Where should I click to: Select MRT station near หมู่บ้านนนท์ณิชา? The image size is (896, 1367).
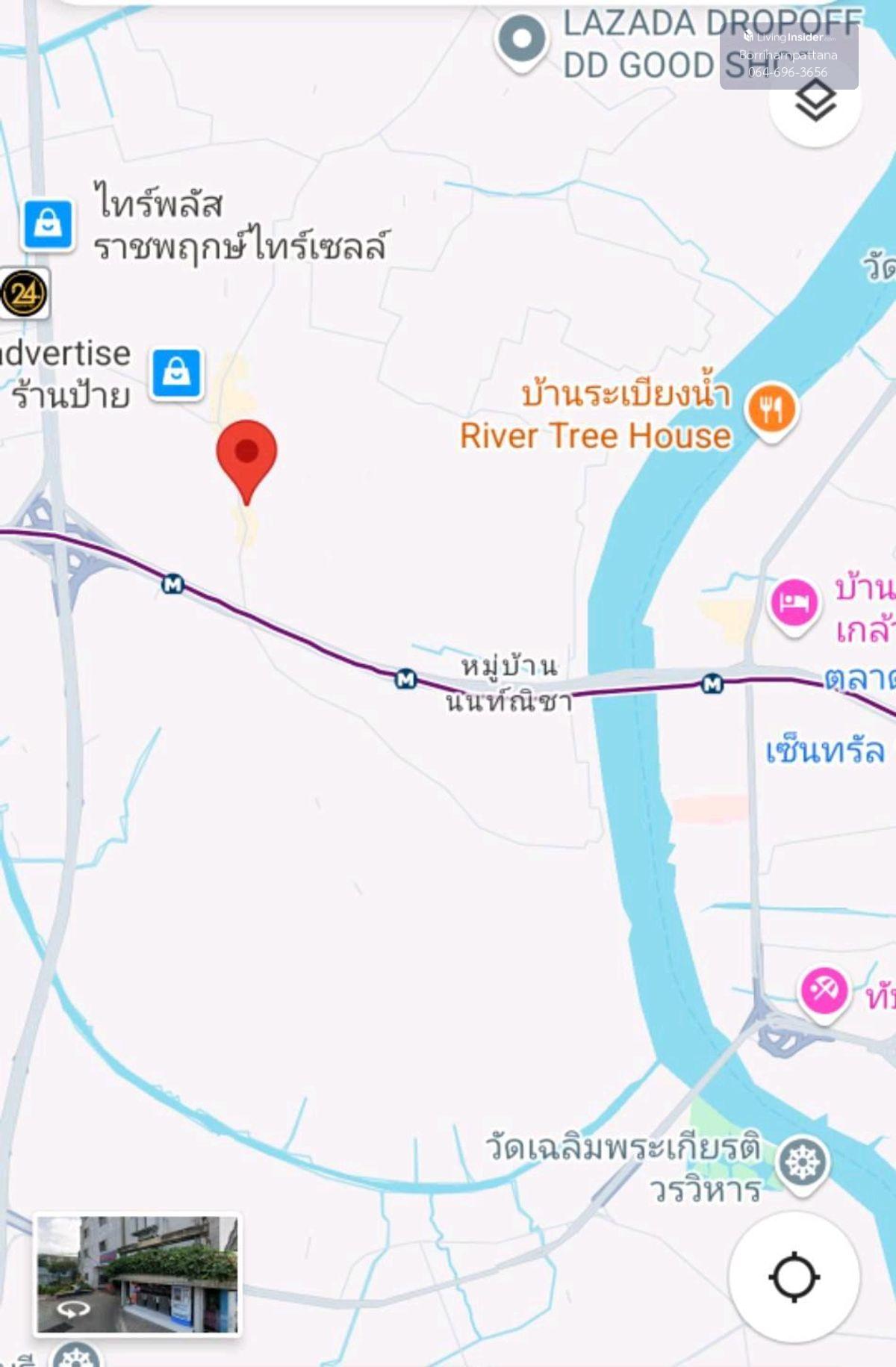(405, 679)
